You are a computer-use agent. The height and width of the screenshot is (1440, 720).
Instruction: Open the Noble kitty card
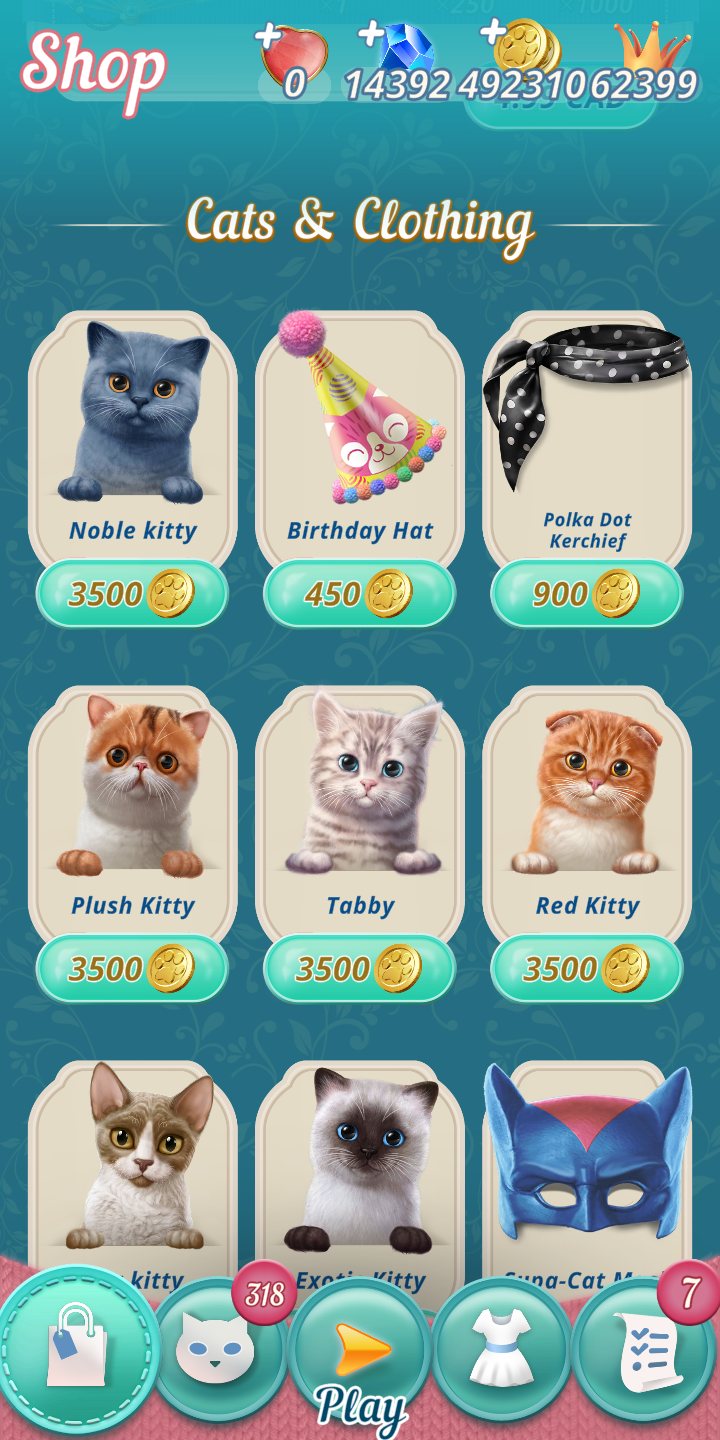(133, 430)
